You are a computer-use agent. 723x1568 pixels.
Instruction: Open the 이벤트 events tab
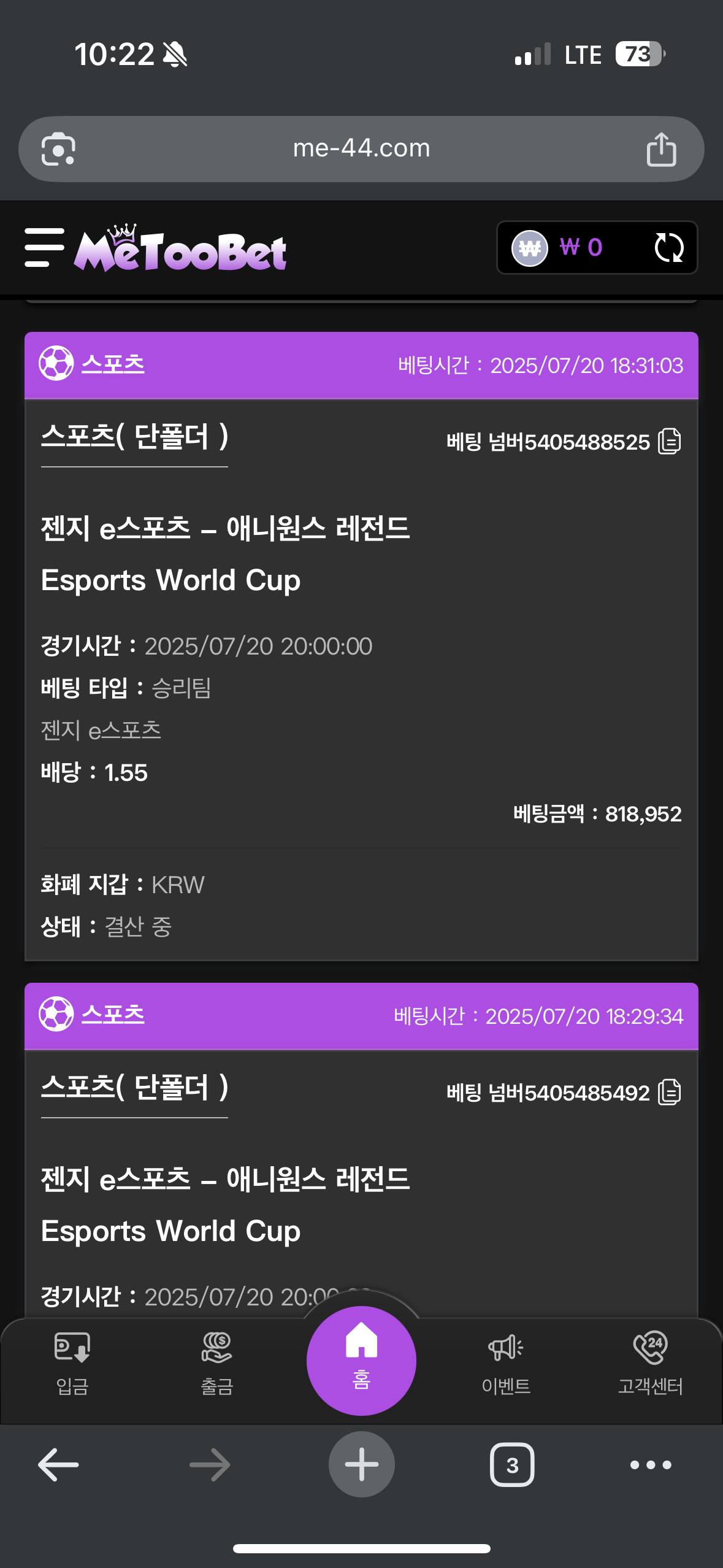coord(506,1364)
